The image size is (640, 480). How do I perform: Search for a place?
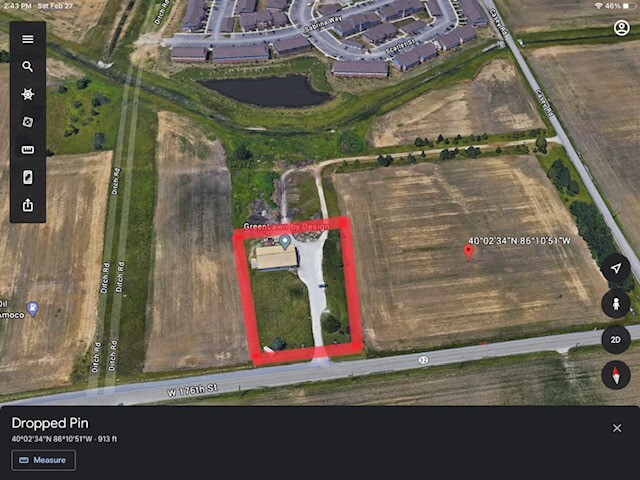[x=27, y=67]
